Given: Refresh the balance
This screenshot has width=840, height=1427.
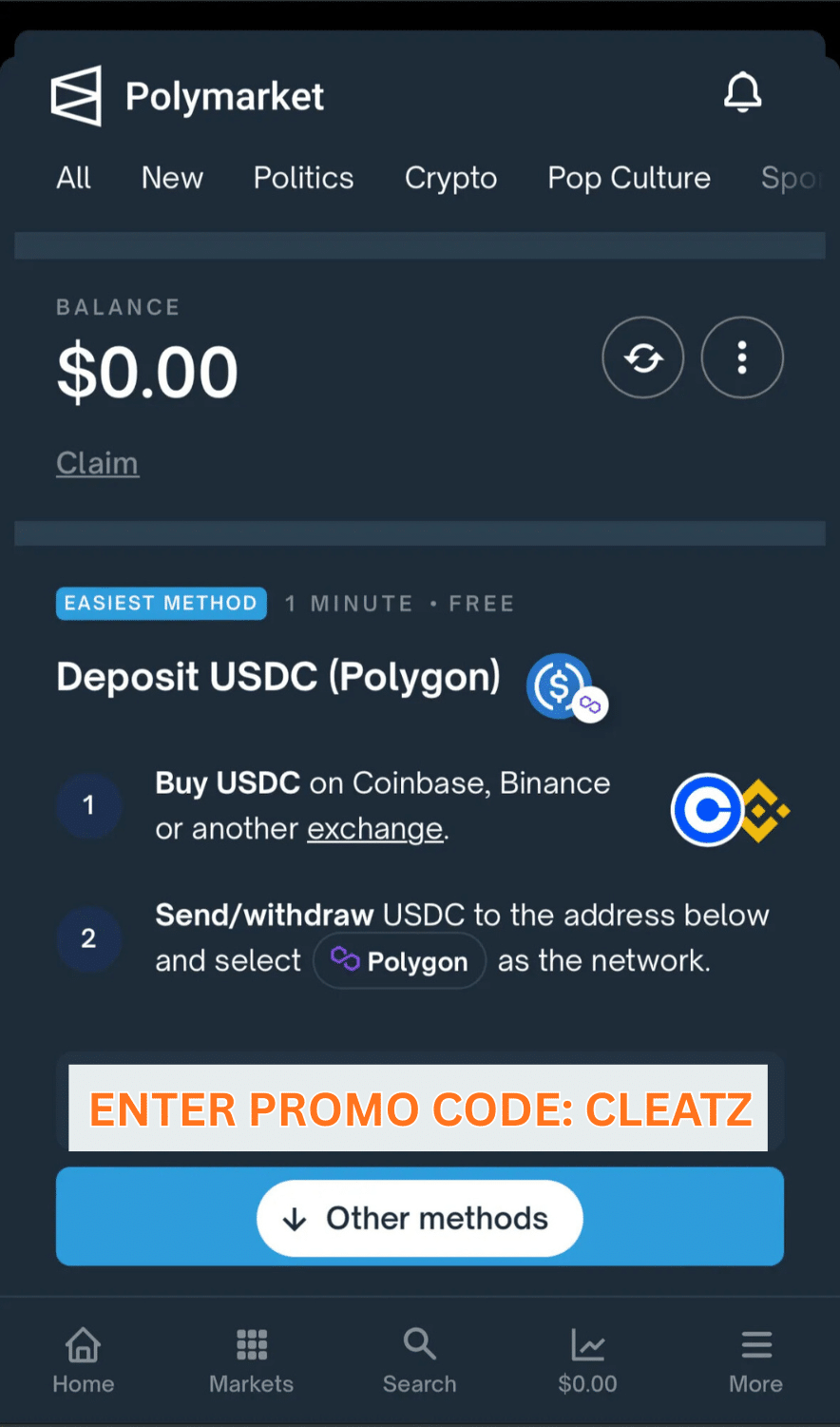Looking at the screenshot, I should click(x=643, y=357).
